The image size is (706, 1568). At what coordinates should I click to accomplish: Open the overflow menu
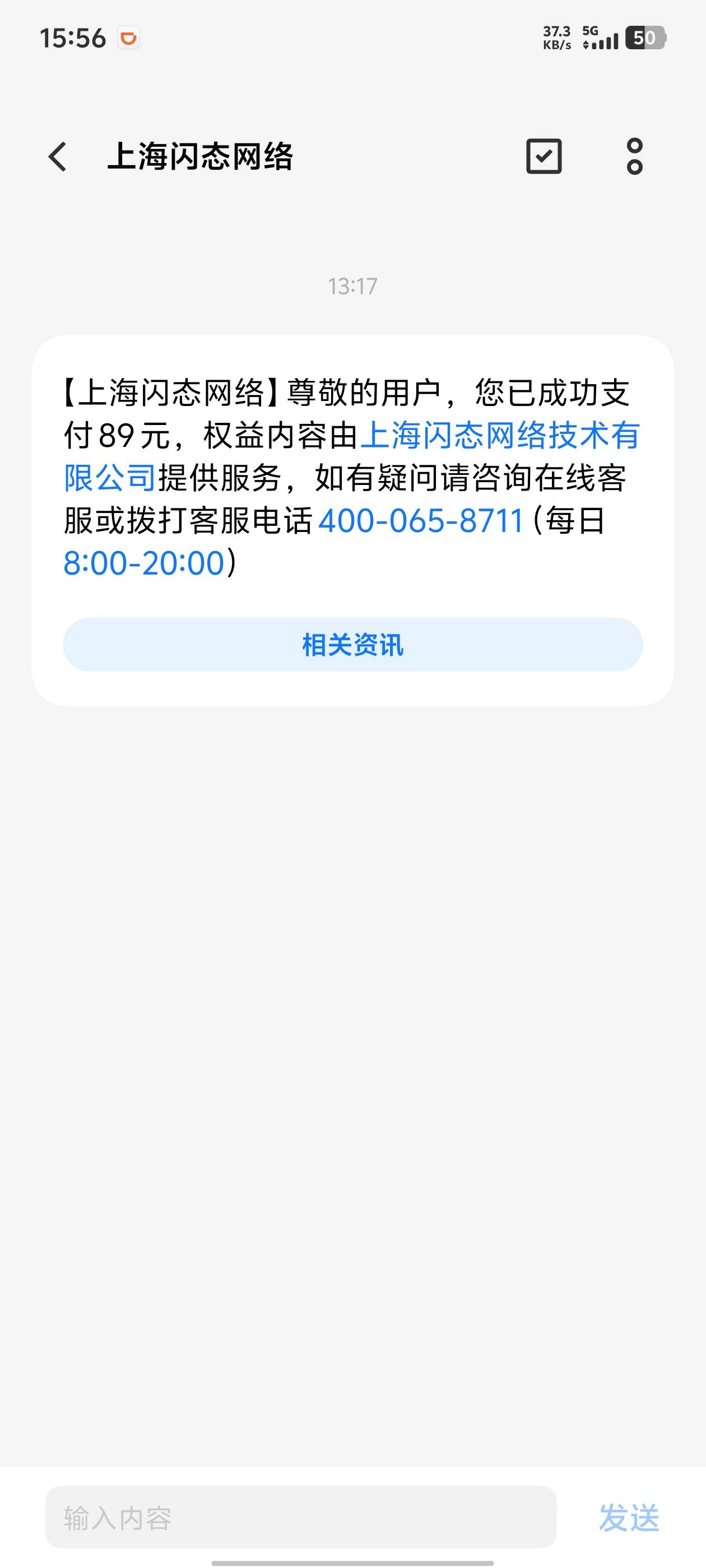[x=634, y=156]
